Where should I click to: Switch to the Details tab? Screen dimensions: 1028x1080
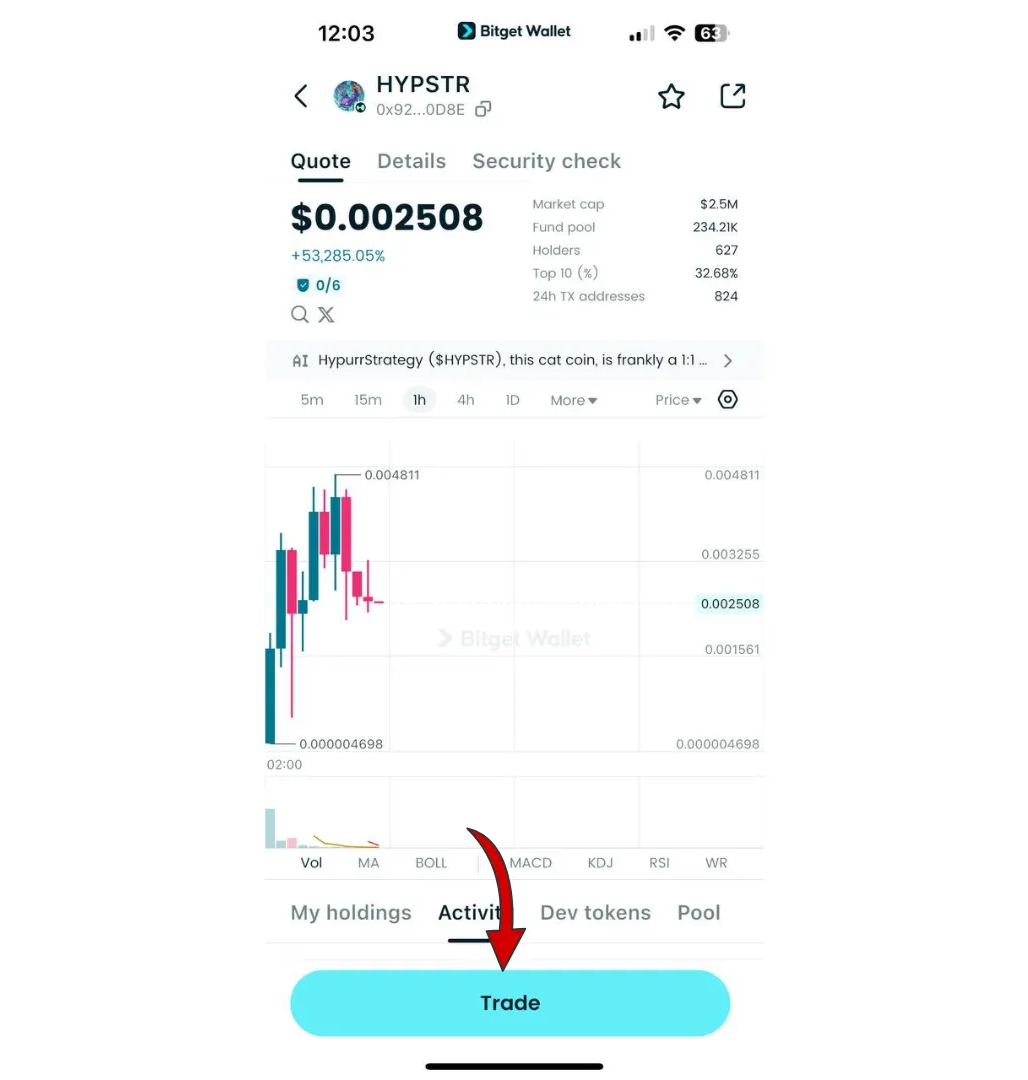pos(411,161)
